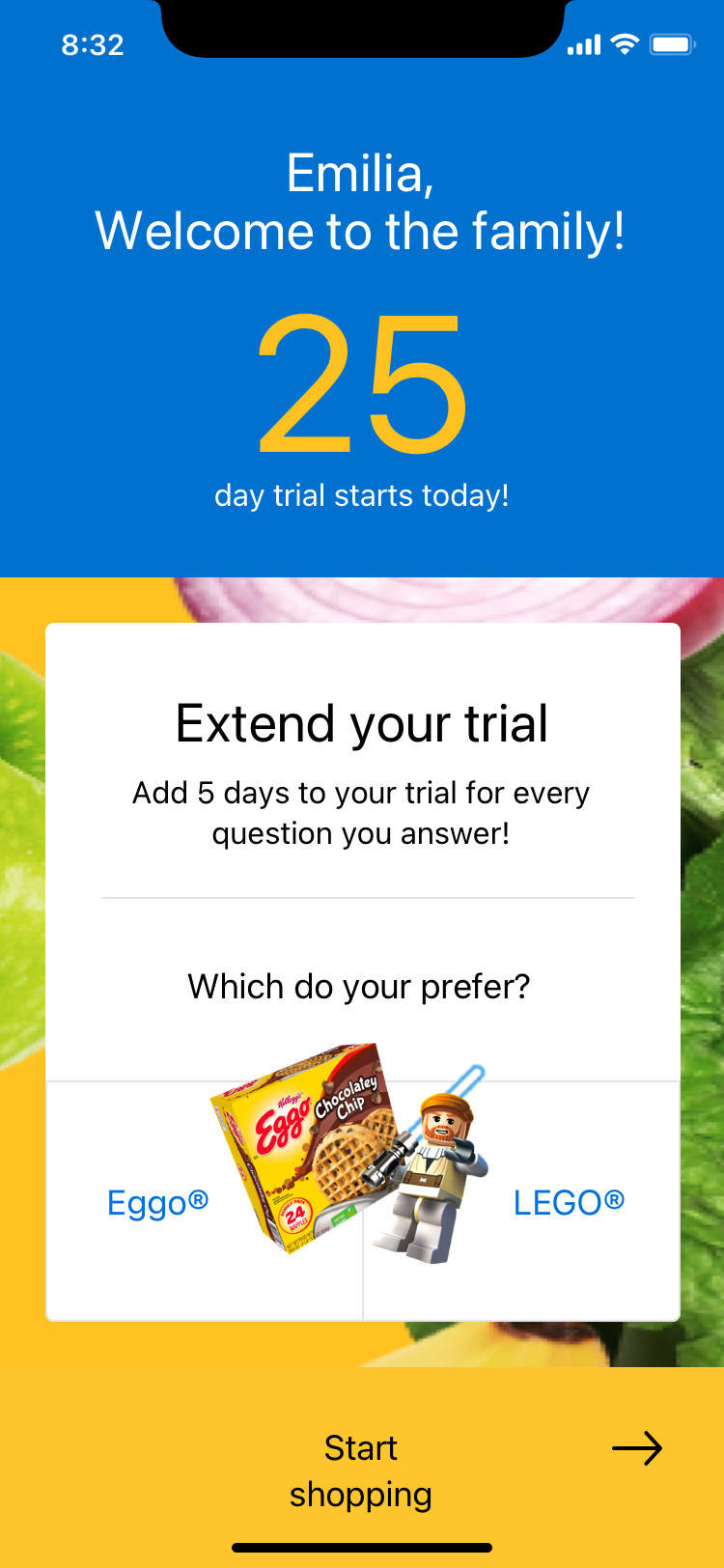
Task: Choose Eggo® as your preference
Action: [x=205, y=1200]
